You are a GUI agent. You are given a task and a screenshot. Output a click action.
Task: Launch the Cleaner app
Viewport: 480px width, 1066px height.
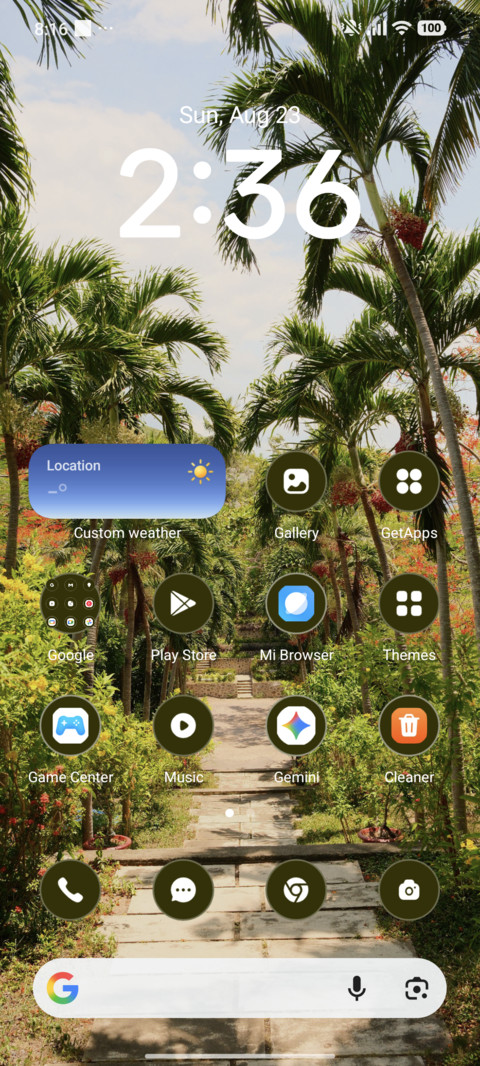[409, 725]
